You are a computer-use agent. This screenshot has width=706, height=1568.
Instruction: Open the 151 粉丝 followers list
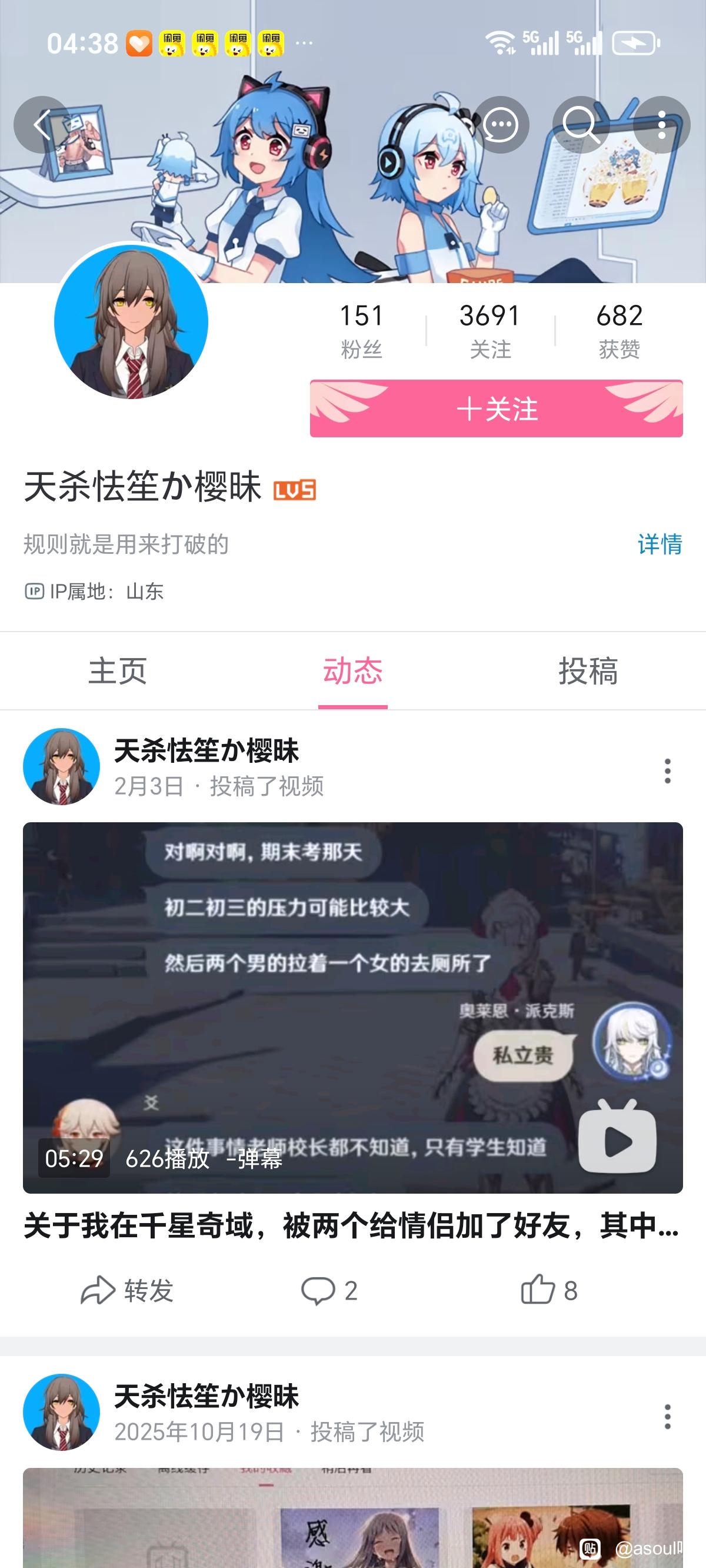point(361,331)
